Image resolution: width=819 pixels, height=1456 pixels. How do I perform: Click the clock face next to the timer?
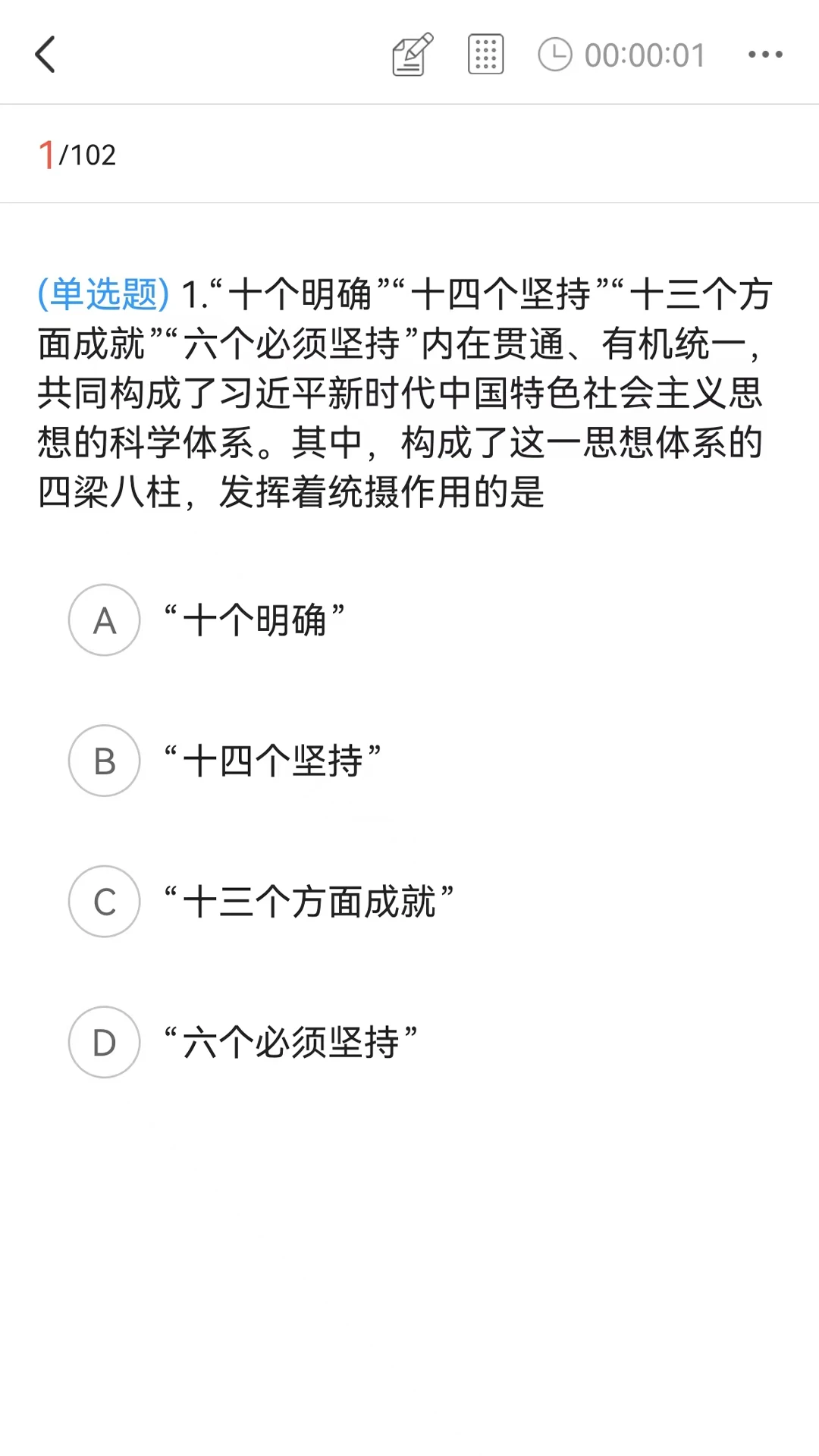[x=554, y=54]
